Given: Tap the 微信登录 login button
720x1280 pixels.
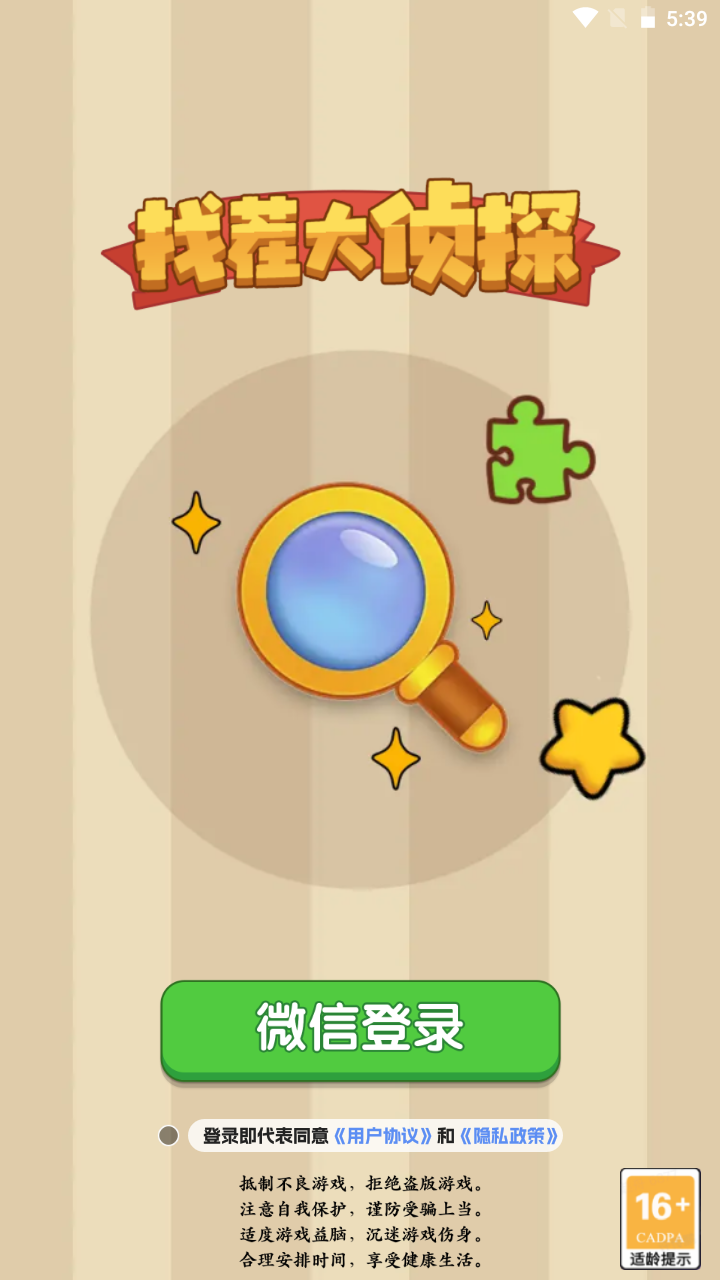Looking at the screenshot, I should pos(360,1028).
